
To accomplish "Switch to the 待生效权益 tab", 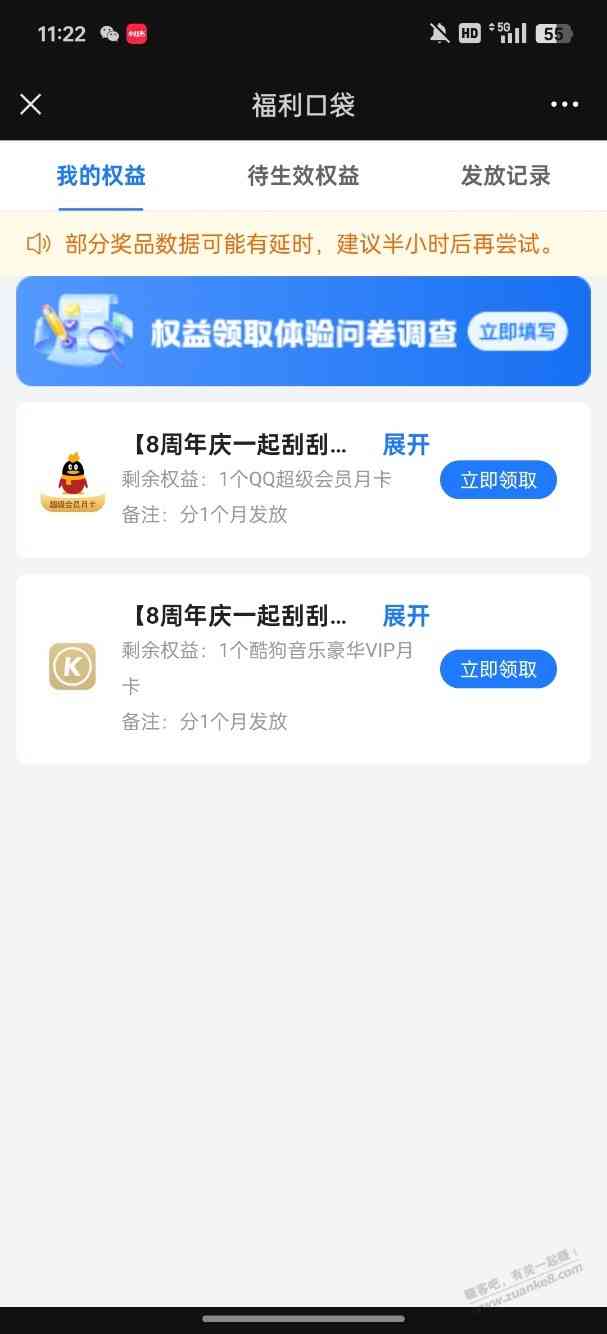I will [303, 176].
